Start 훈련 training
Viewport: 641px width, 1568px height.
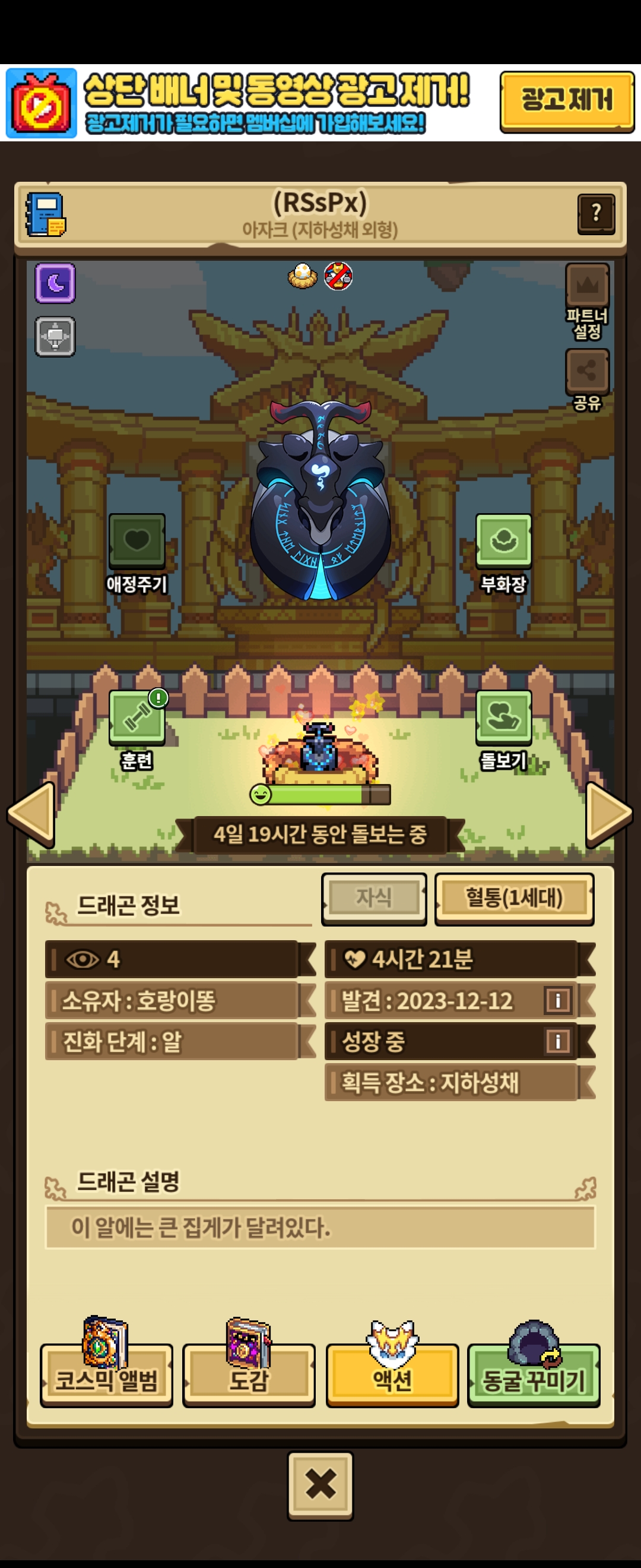pos(137,717)
